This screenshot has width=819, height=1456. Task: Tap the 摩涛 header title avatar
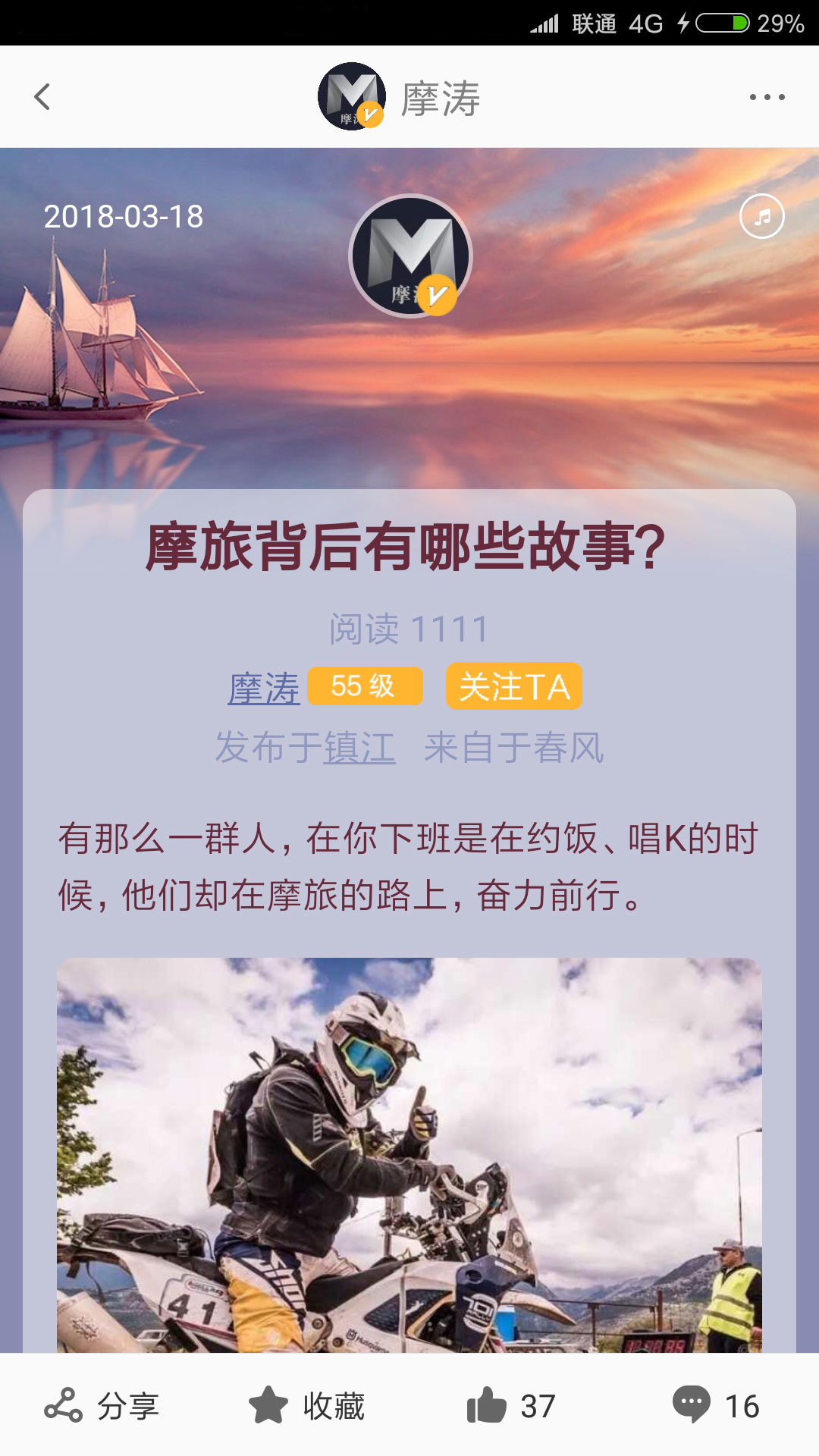pyautogui.click(x=352, y=96)
